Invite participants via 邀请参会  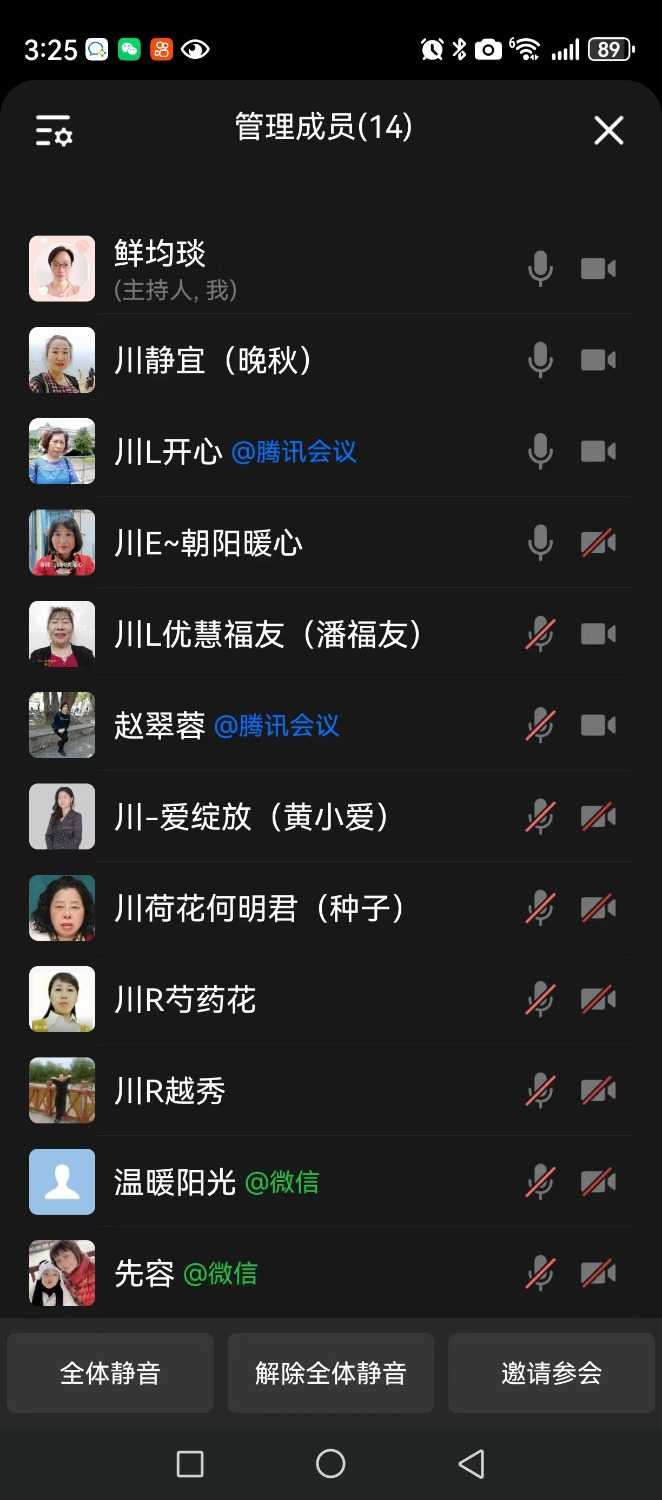point(551,1373)
